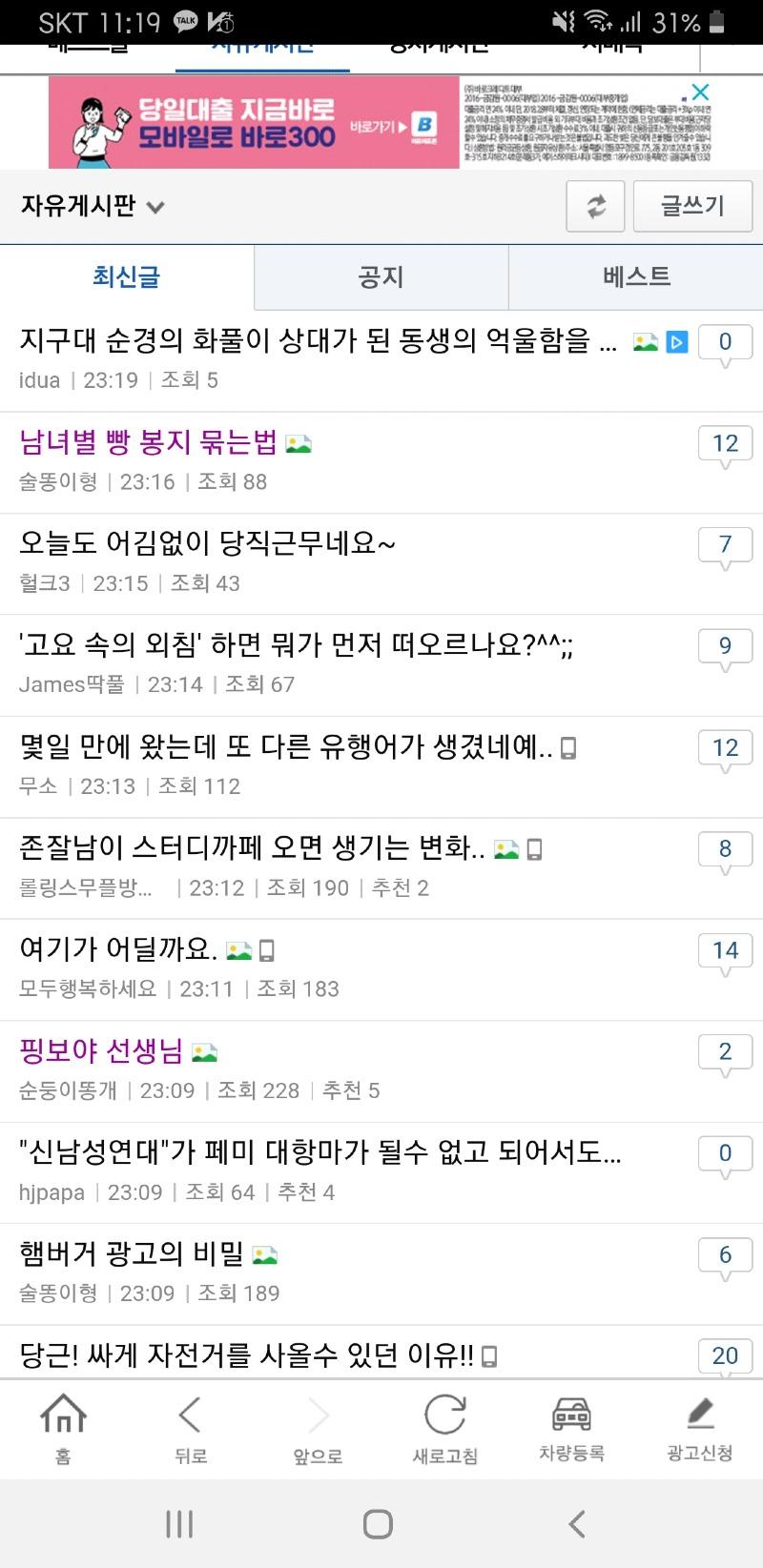
Task: Go to 홈 in the bottom bar
Action: click(x=63, y=1428)
